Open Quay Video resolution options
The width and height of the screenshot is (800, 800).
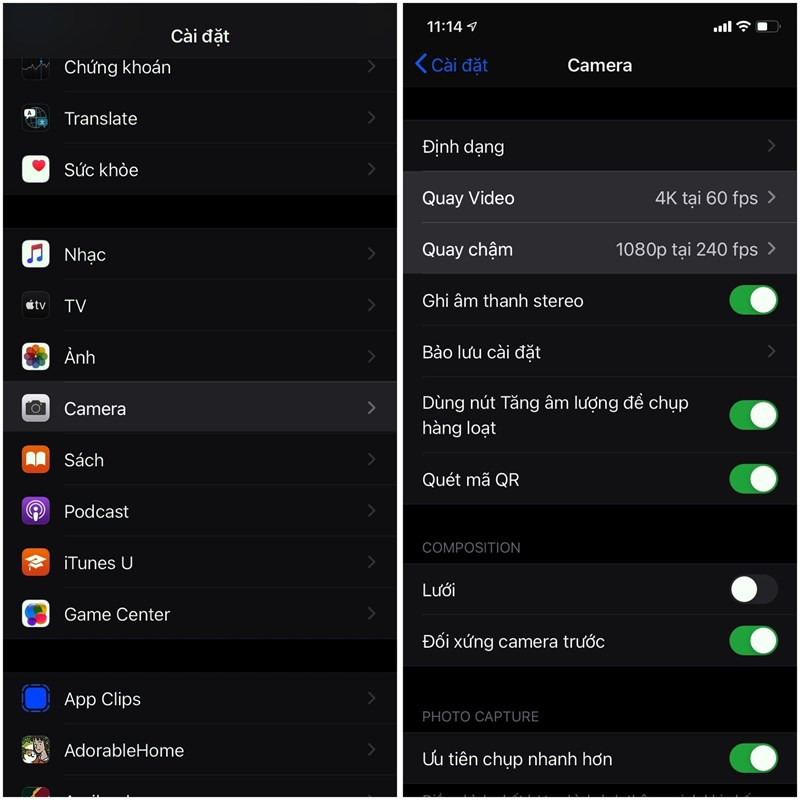(x=600, y=198)
